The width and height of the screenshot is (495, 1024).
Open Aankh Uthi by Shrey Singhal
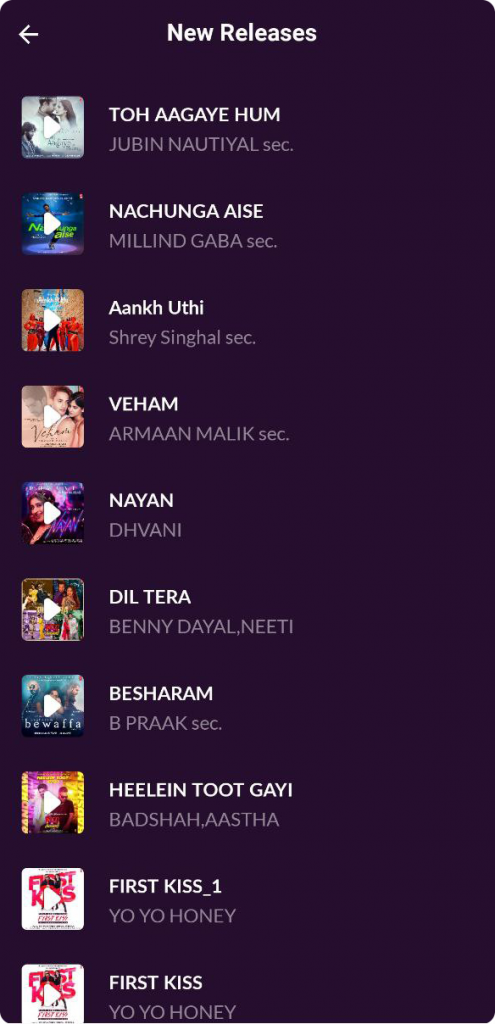tap(248, 321)
